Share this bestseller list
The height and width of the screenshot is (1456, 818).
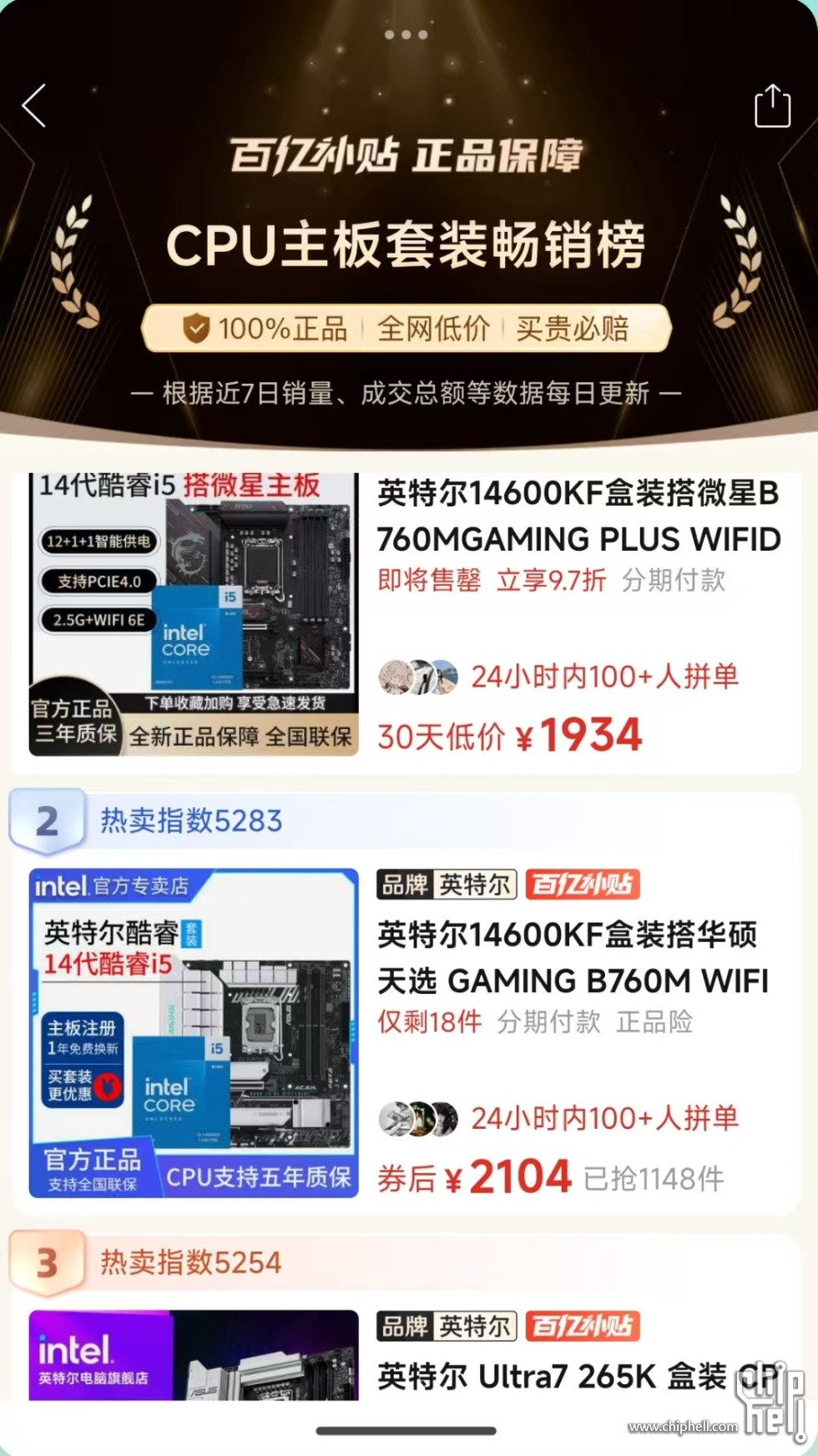(x=772, y=106)
